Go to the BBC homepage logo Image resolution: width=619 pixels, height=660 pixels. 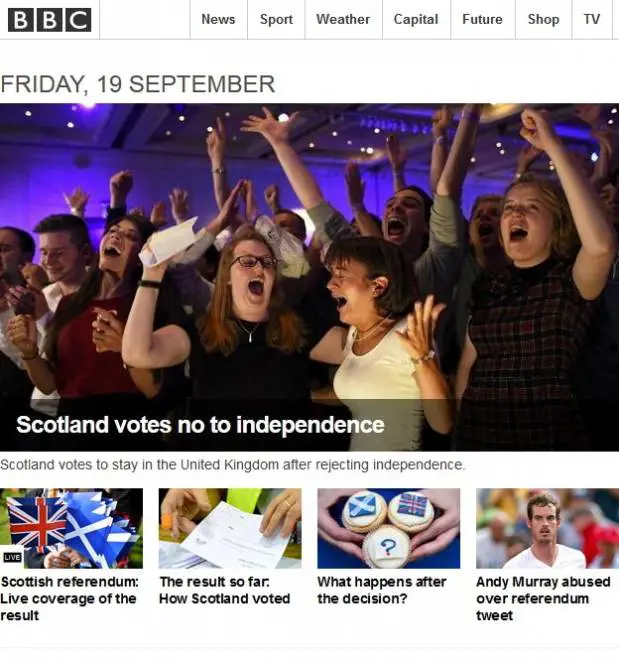[49, 19]
